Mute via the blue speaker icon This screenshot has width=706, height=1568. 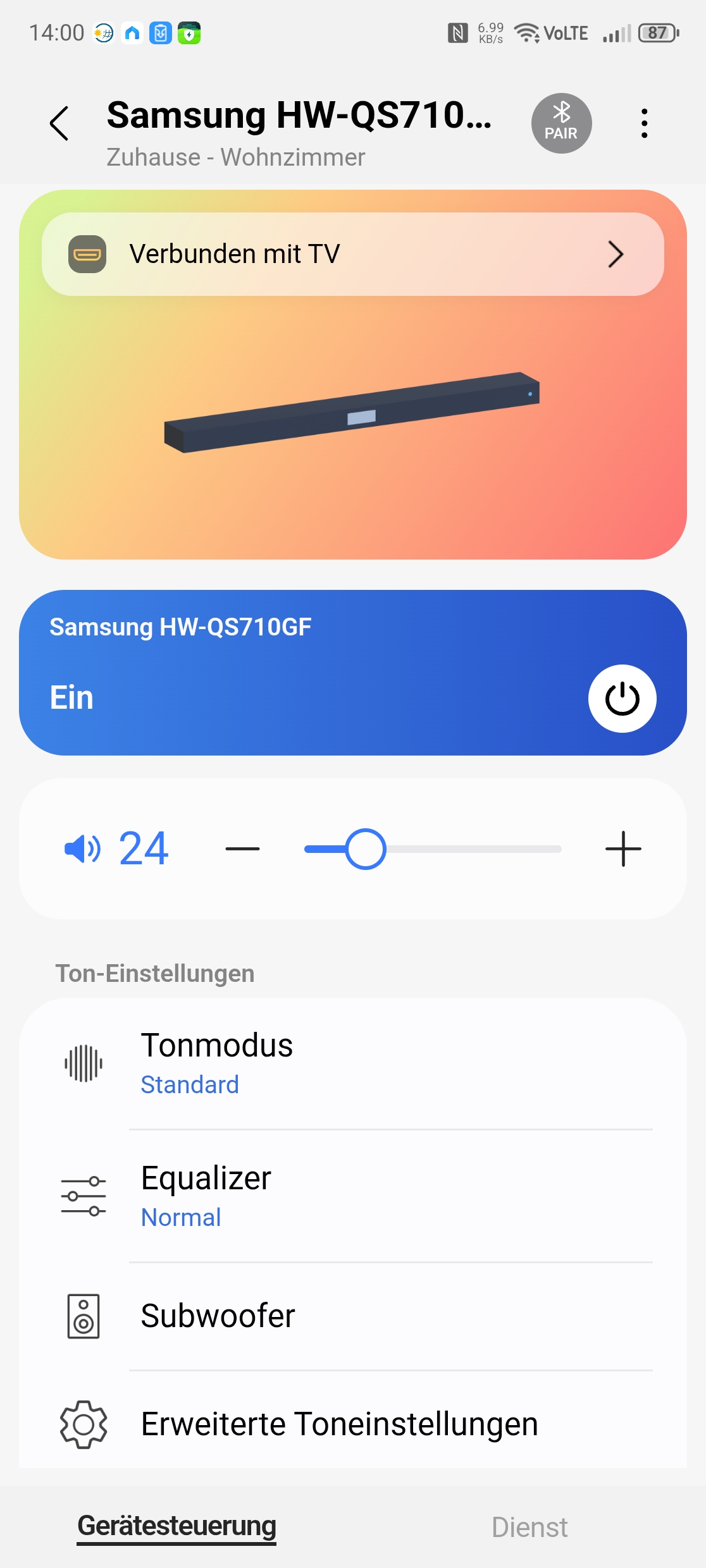(x=82, y=848)
